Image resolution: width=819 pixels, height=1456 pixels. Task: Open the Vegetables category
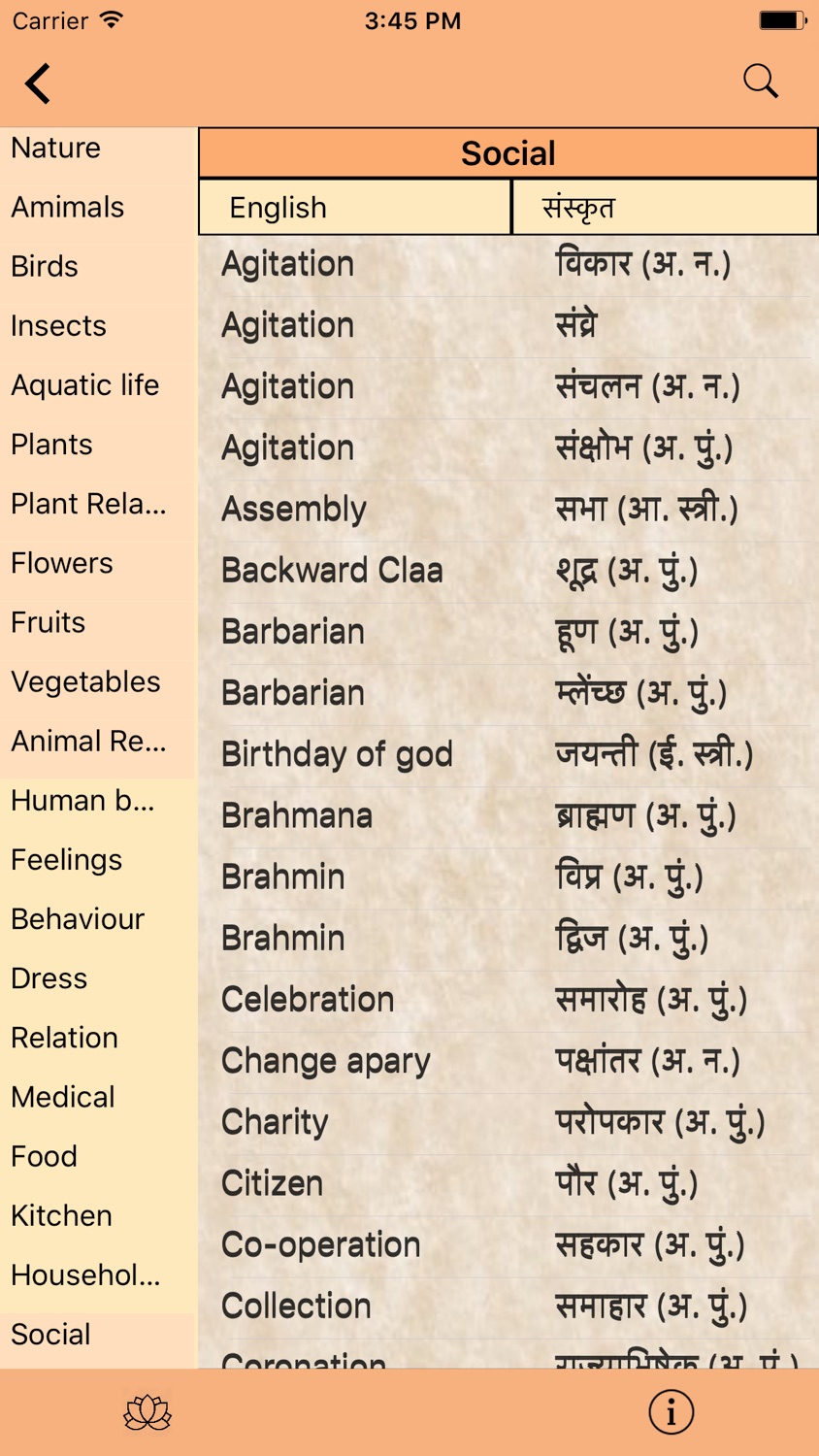[99, 681]
